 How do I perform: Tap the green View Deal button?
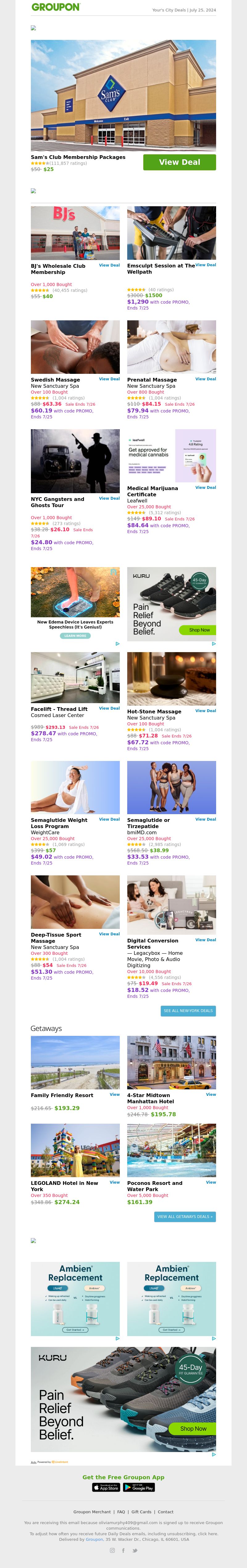[179, 163]
